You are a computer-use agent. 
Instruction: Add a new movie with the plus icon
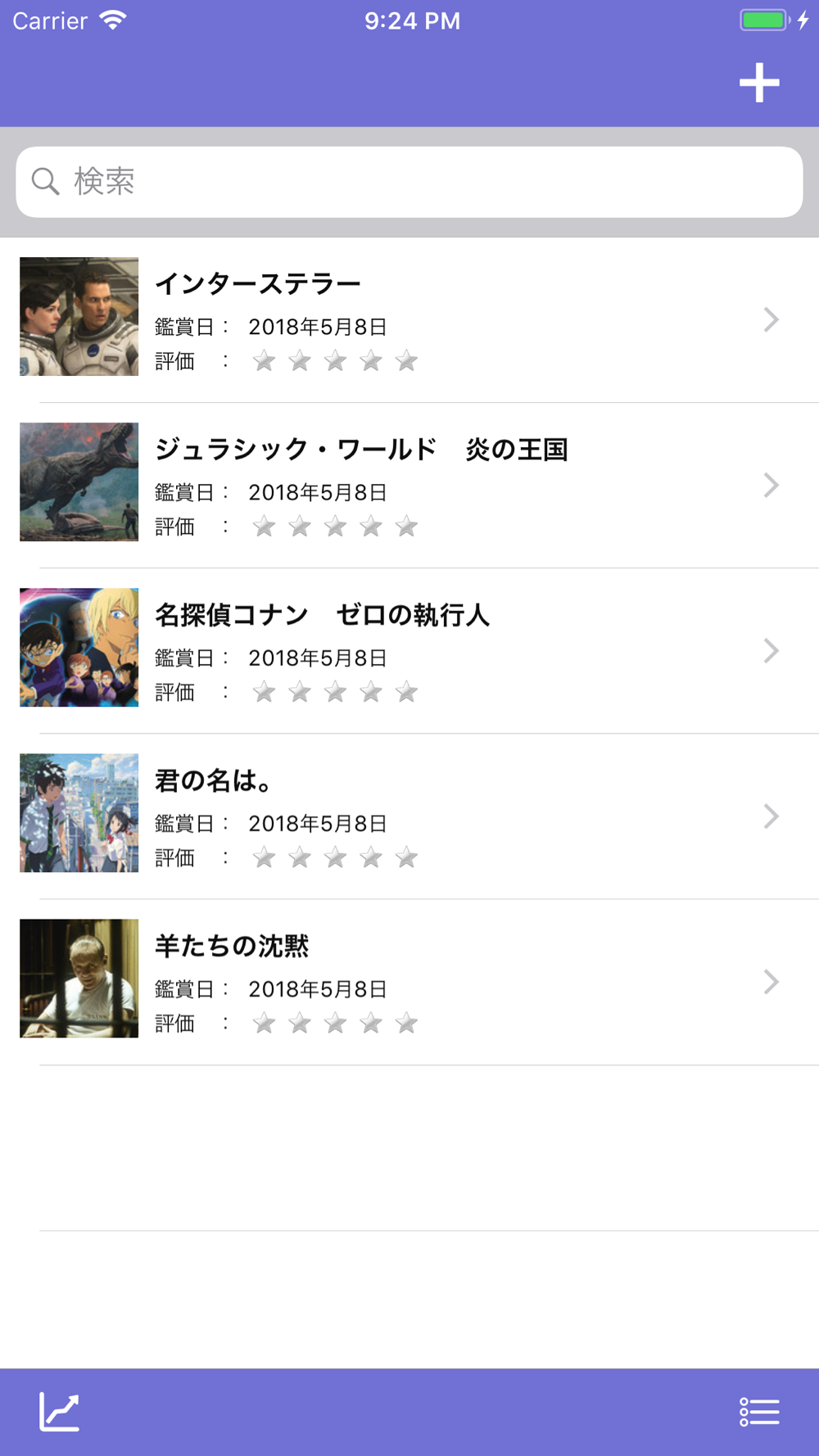(x=759, y=83)
